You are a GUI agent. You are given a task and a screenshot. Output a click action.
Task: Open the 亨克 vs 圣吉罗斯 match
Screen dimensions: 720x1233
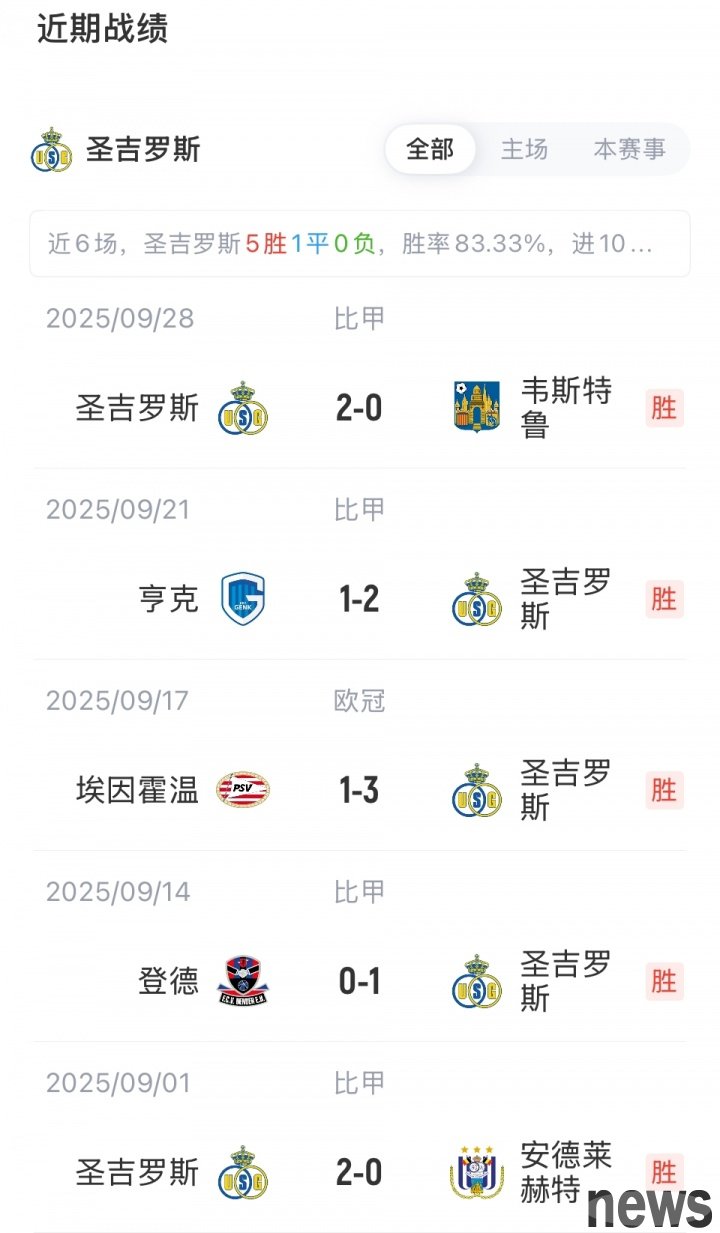coord(360,599)
